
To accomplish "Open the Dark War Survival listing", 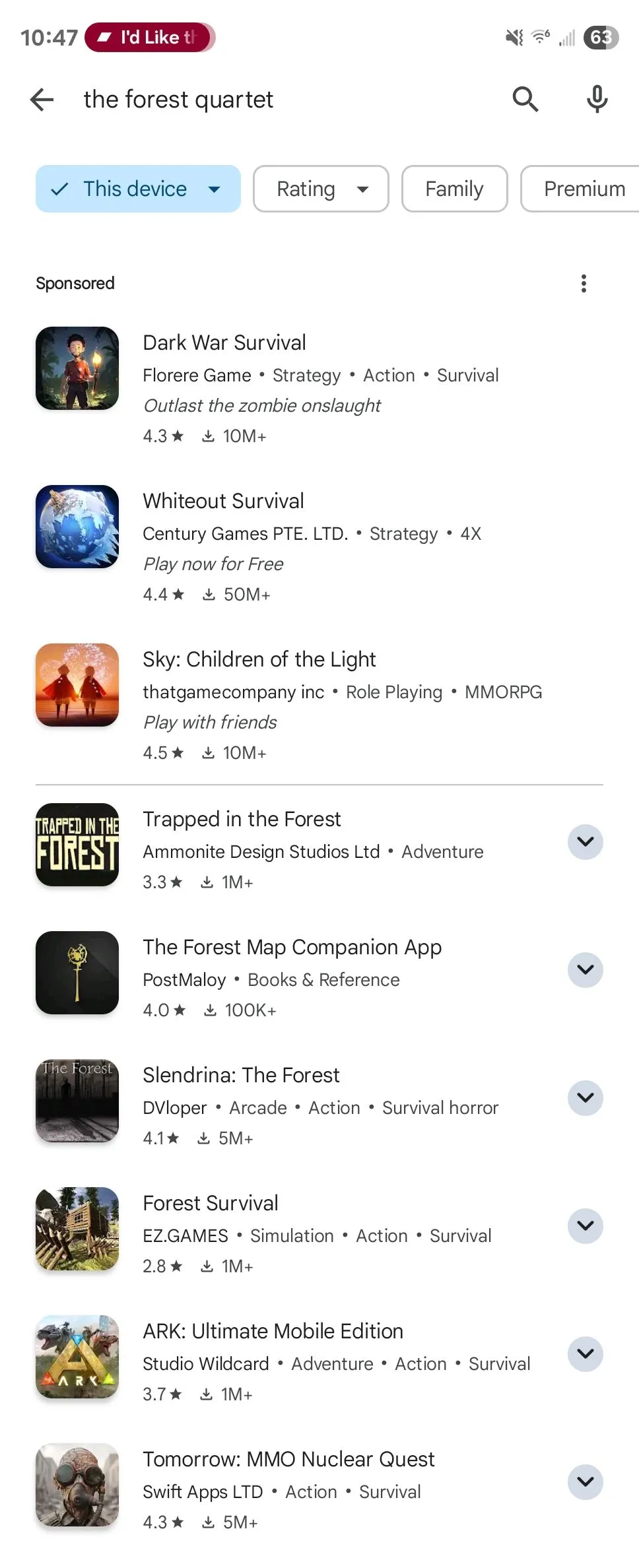I will (x=224, y=343).
